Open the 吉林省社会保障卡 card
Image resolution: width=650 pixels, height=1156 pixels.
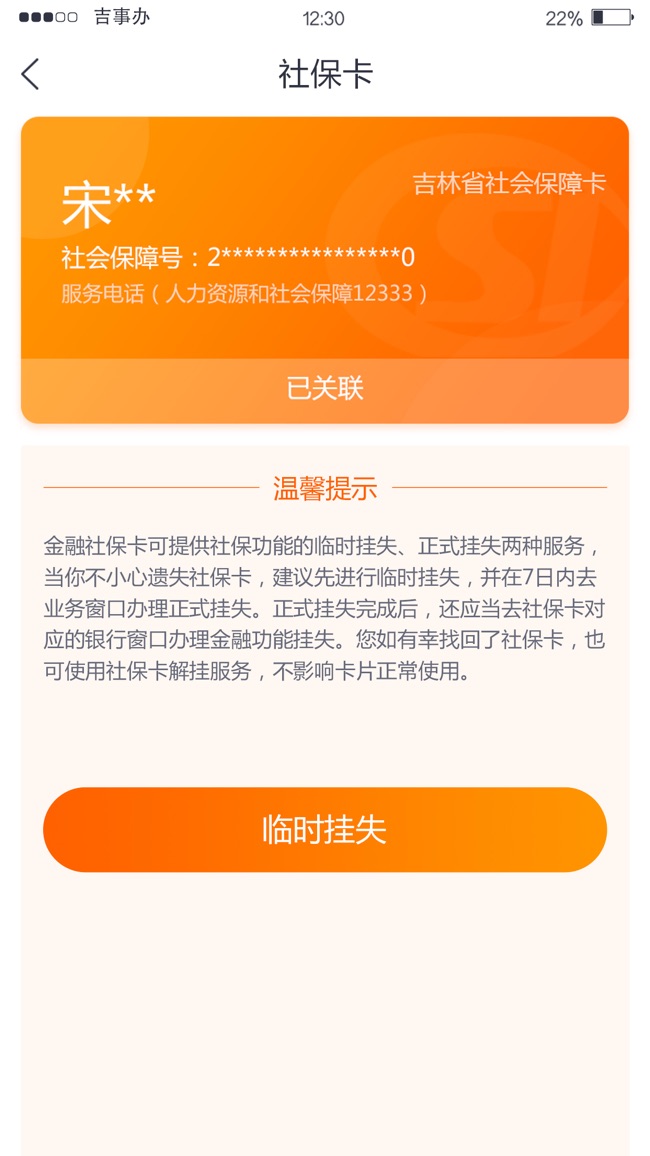325,270
